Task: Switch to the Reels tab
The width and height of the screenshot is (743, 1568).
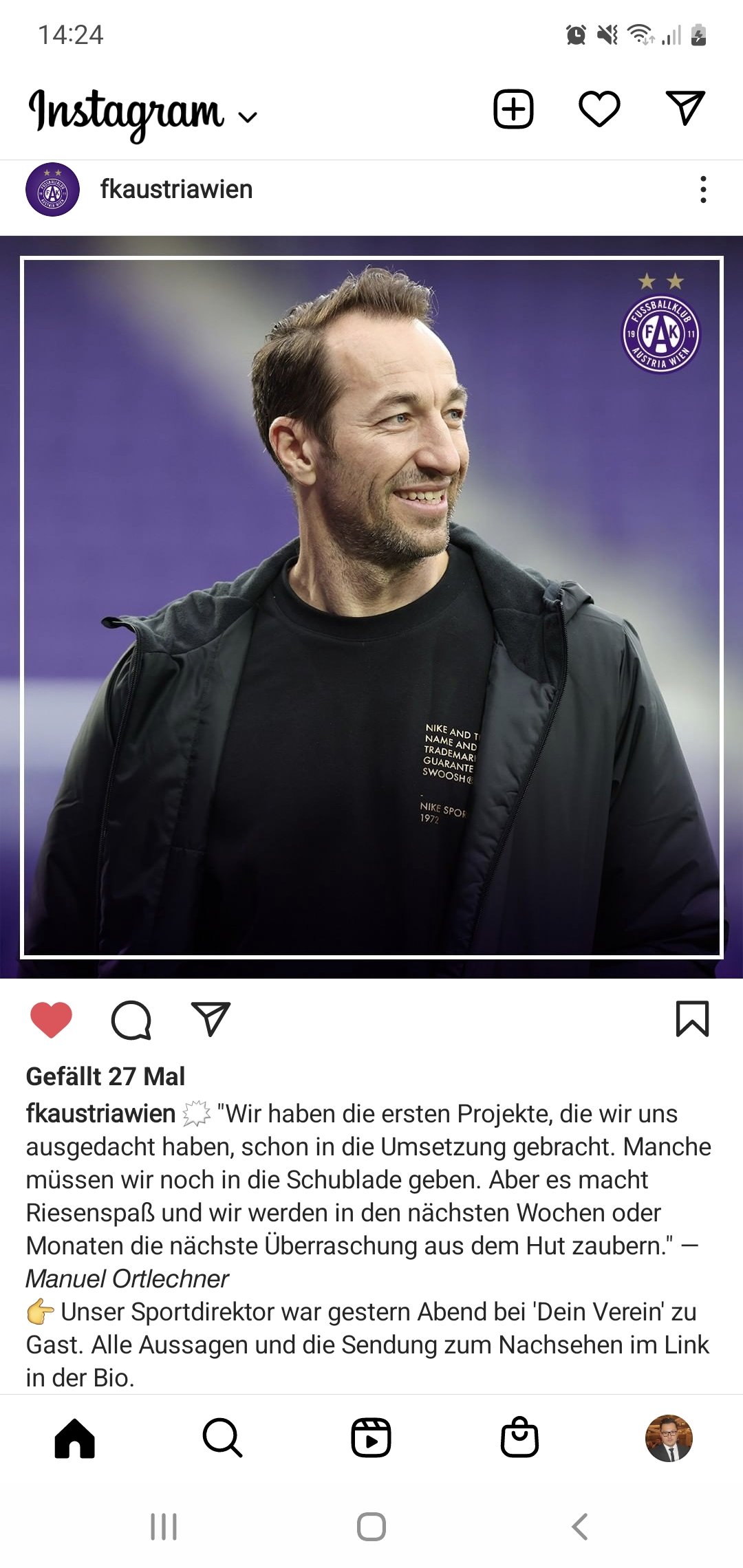Action: click(x=371, y=1438)
